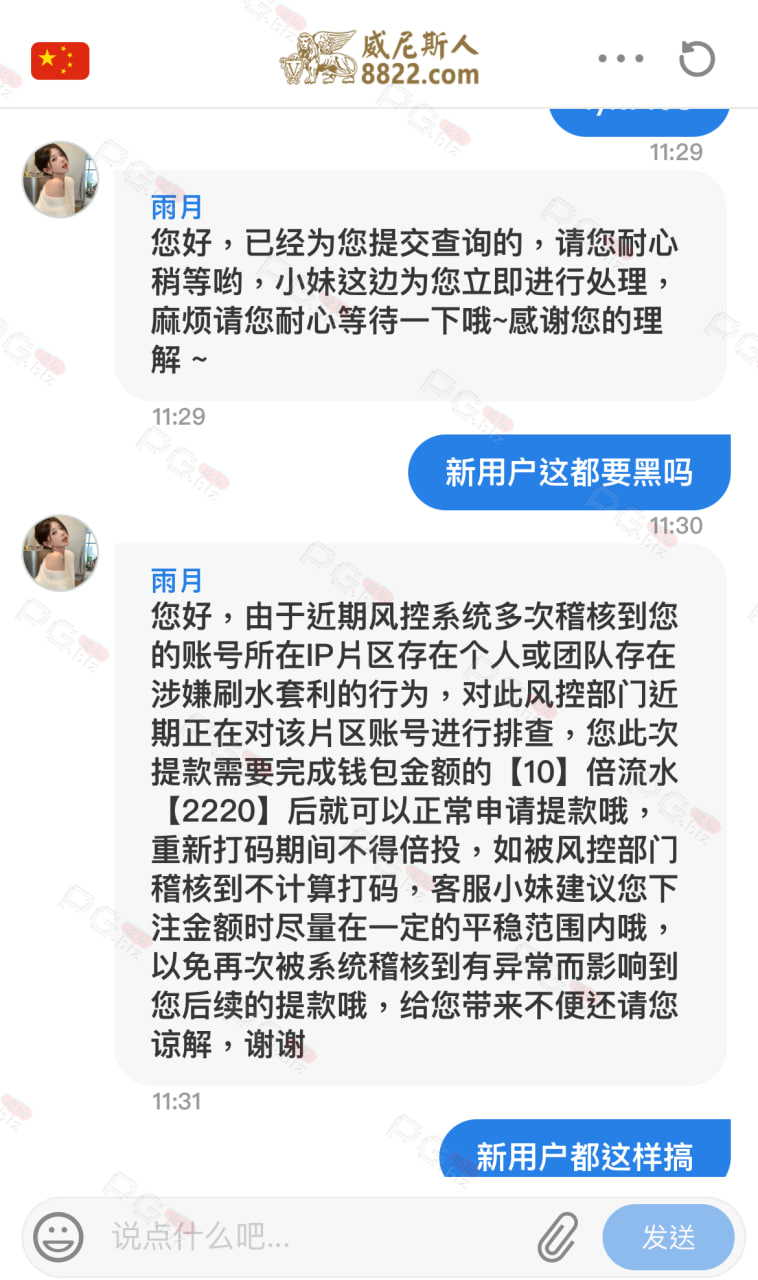The width and height of the screenshot is (758, 1280).
Task: Tap the 发送 send button
Action: [x=668, y=1237]
